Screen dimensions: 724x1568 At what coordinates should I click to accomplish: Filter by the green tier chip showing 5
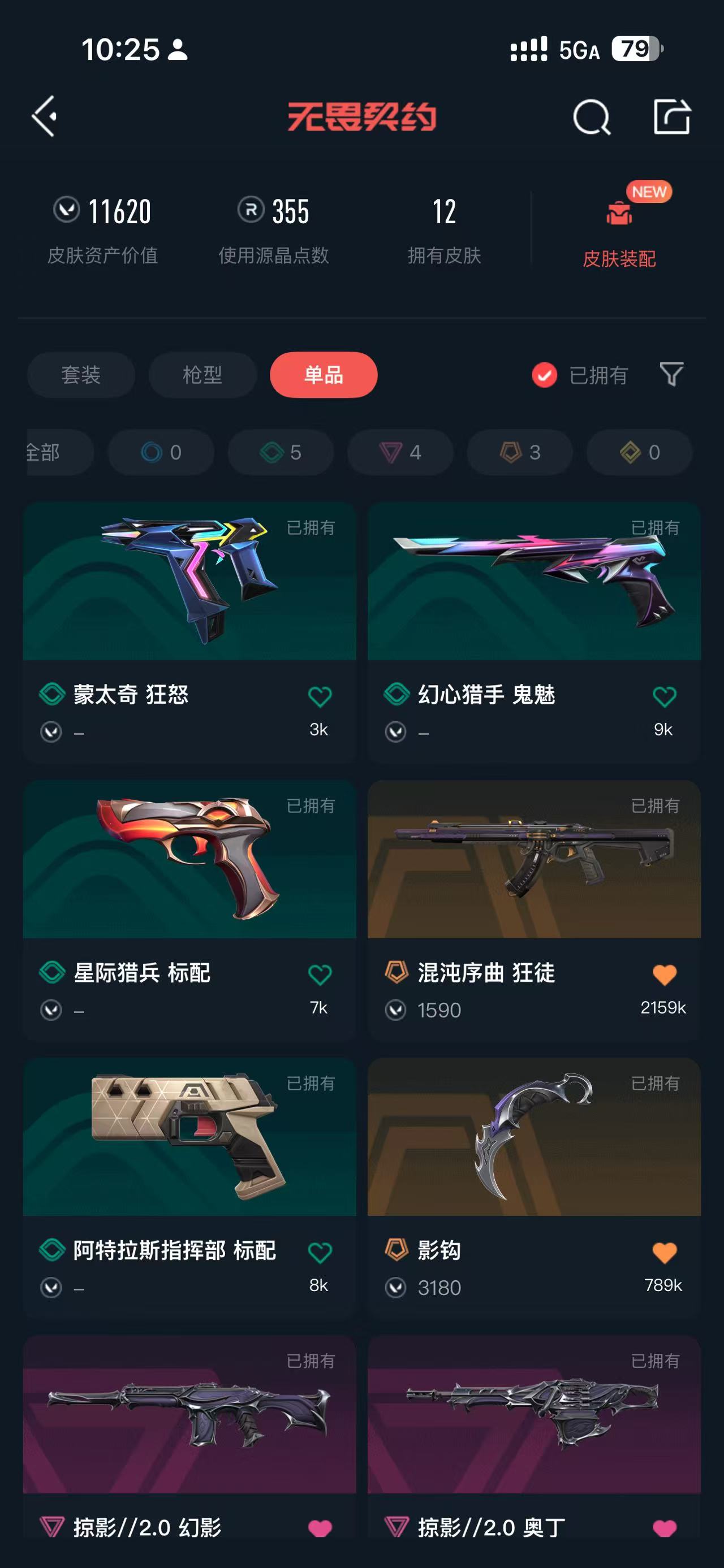(x=281, y=452)
